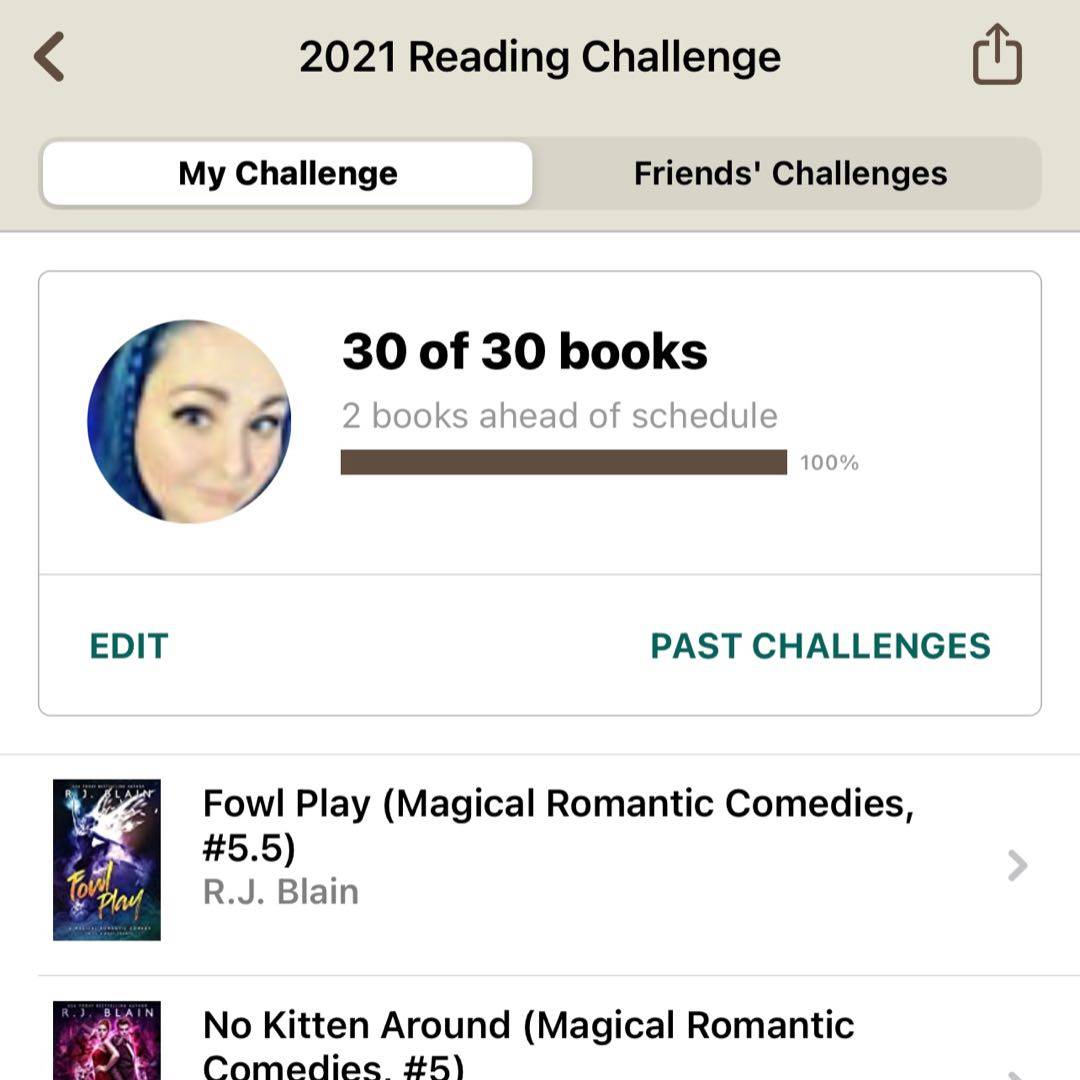Share the reading challenge
Viewport: 1080px width, 1080px height.
(997, 56)
